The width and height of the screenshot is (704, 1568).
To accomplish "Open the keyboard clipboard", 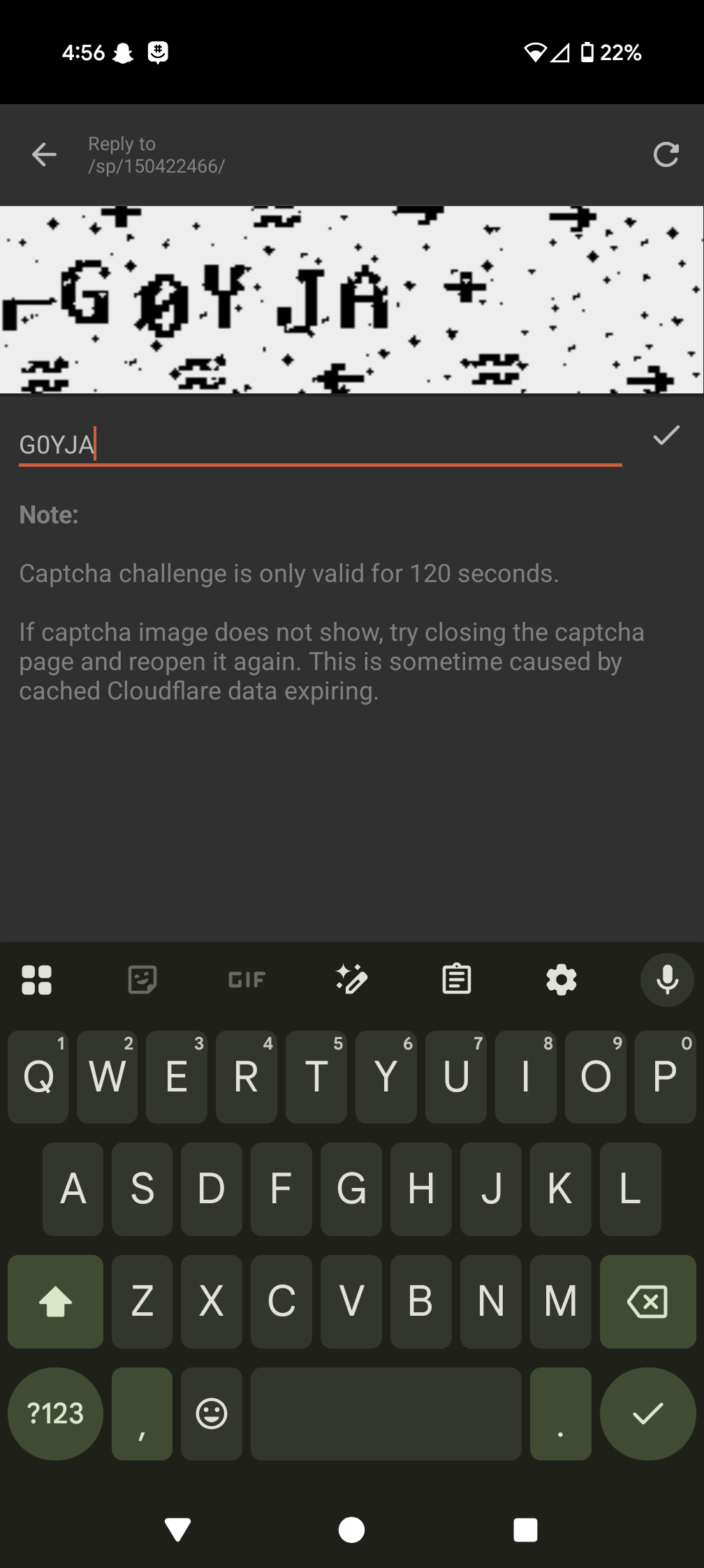I will pyautogui.click(x=457, y=980).
